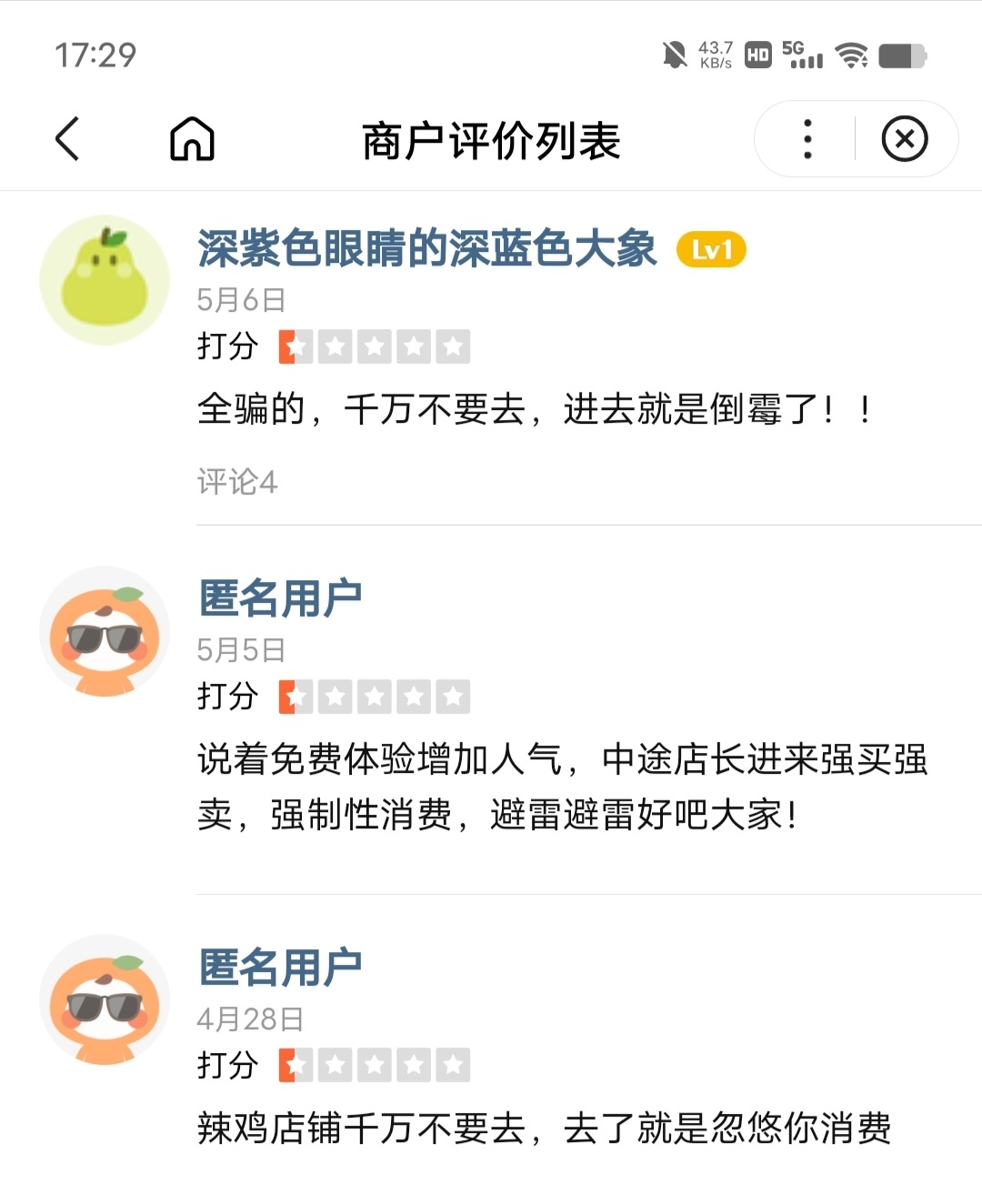
Task: View the 4 comments on the May 6 review
Action: (x=237, y=482)
